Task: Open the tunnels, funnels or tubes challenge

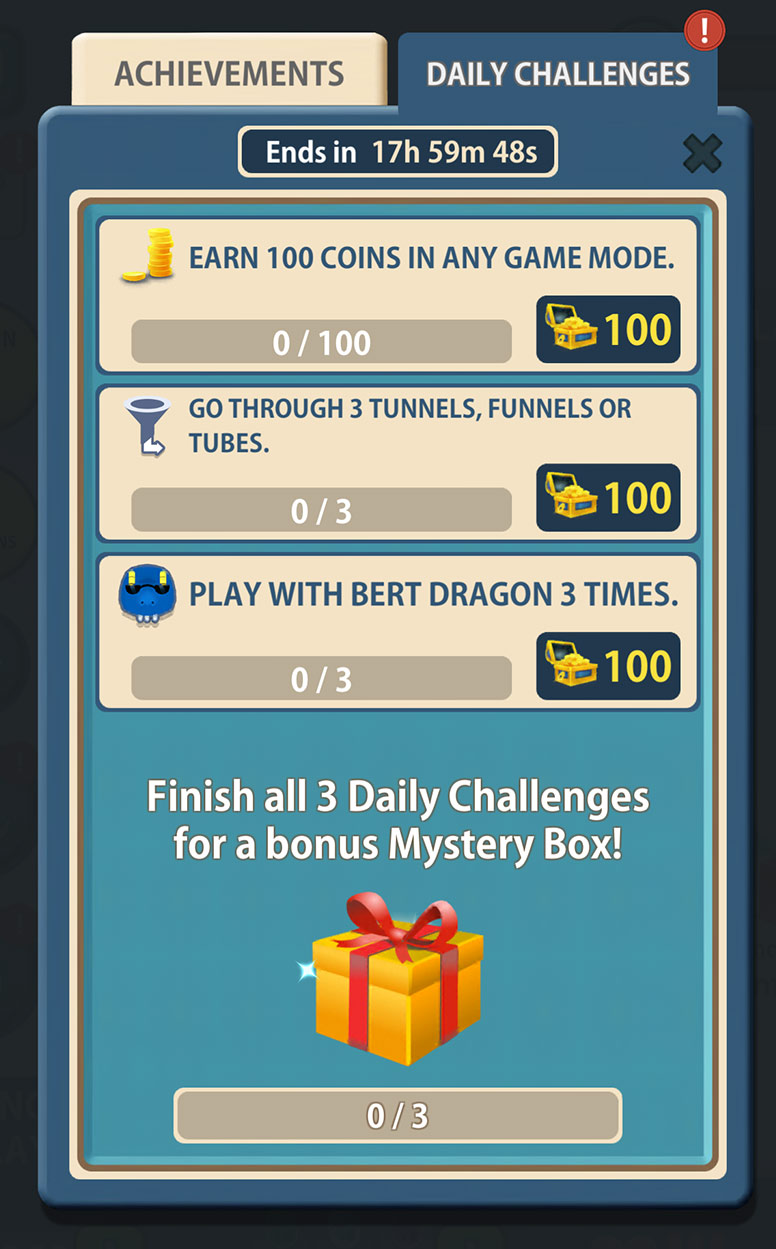Action: pos(397,463)
